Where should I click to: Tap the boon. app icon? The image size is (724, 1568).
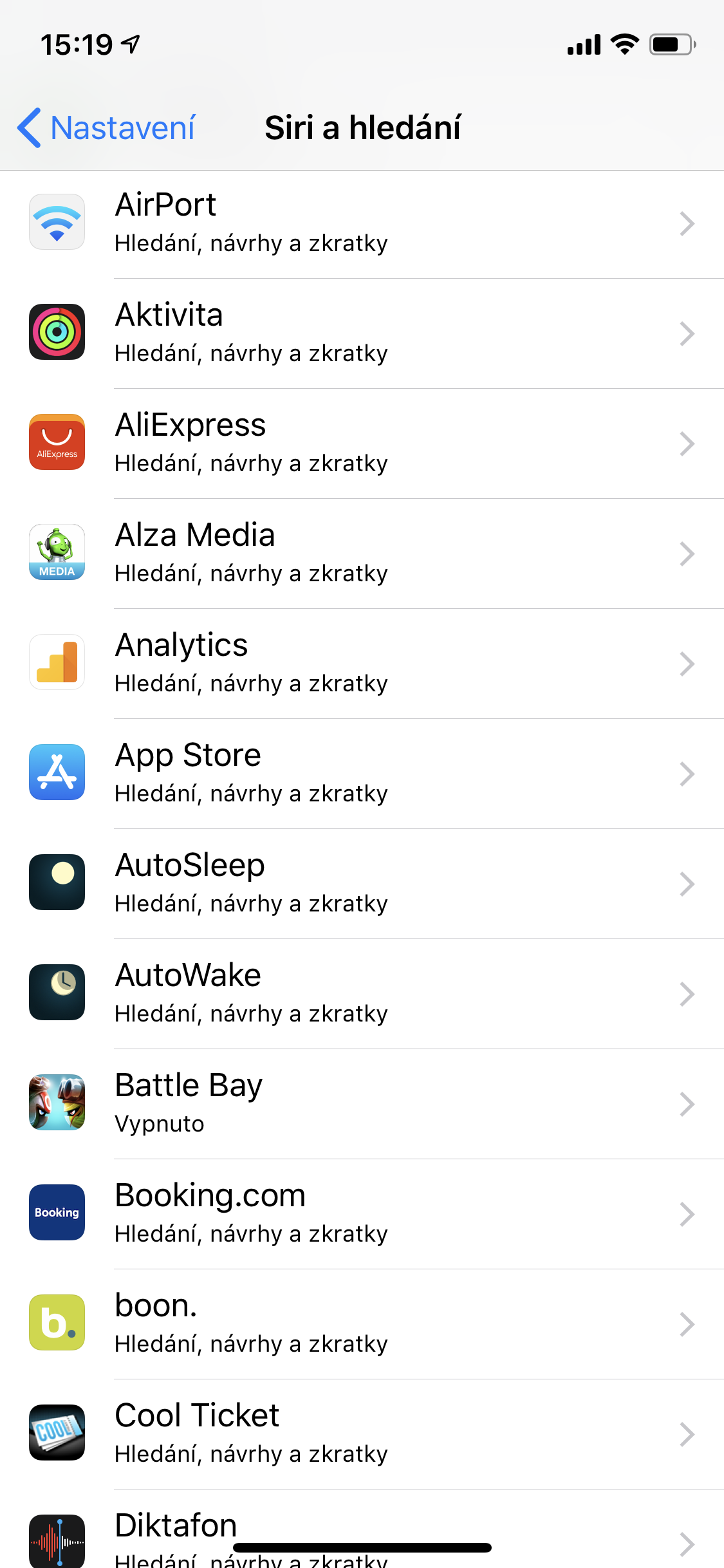[57, 1322]
